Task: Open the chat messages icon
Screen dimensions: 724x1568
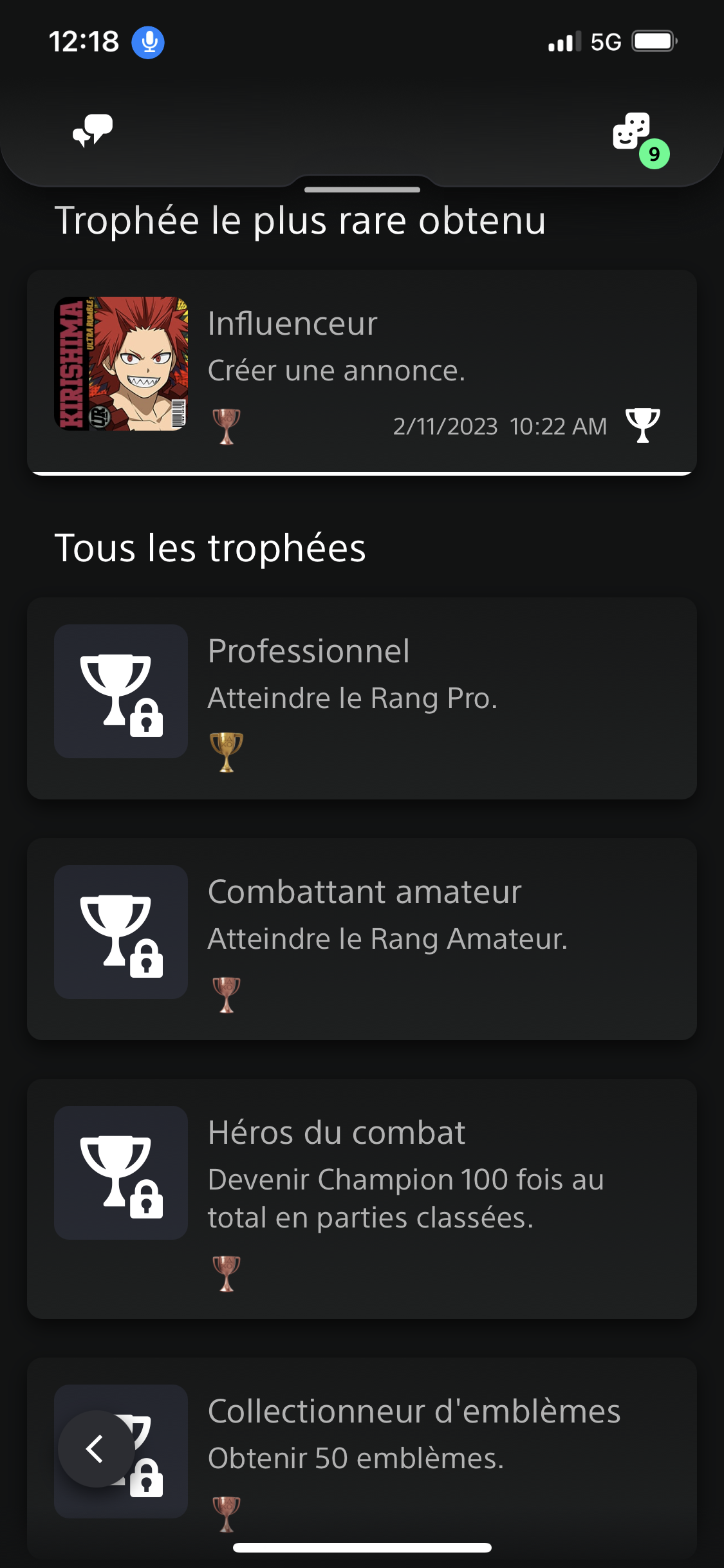Action: (93, 131)
